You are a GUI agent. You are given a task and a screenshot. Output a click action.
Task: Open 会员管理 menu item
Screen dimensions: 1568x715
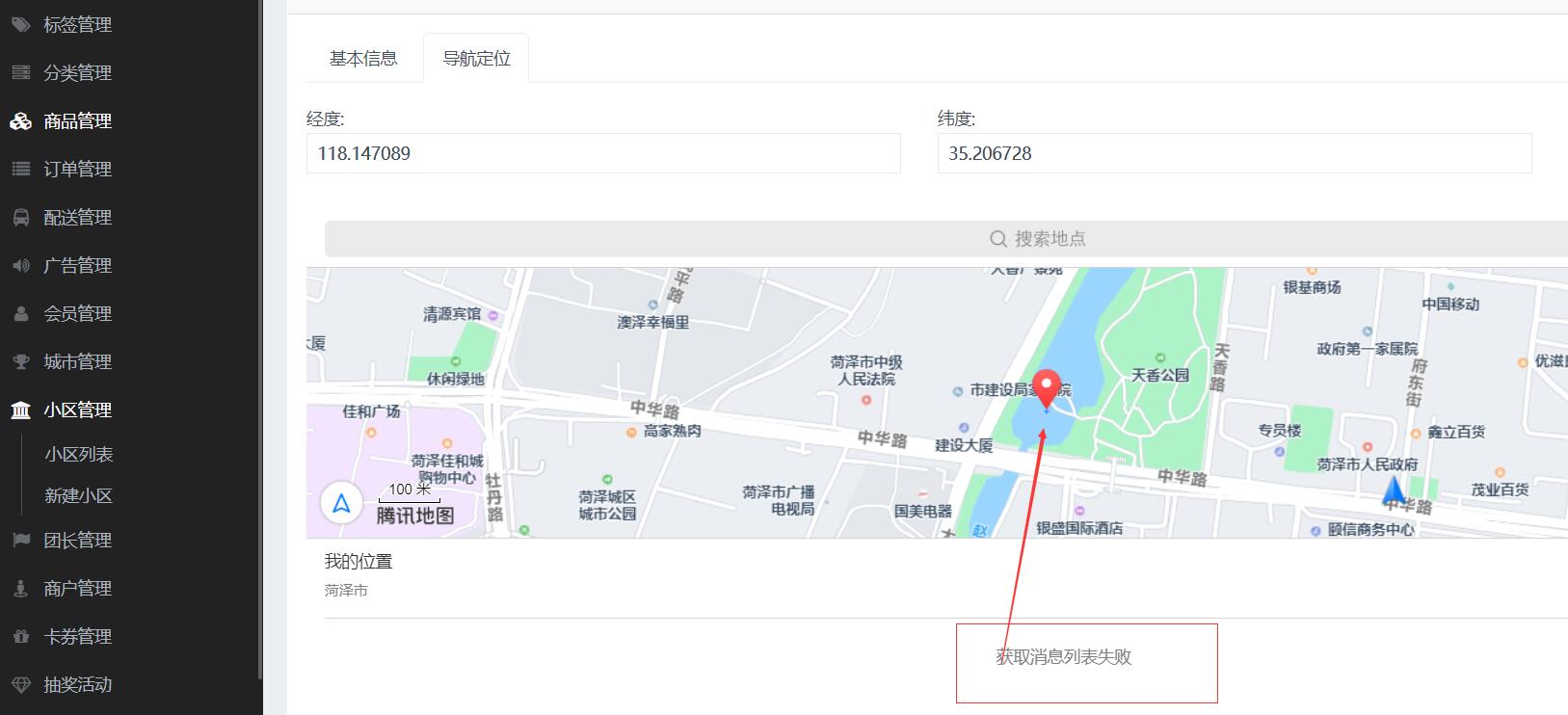(x=77, y=314)
